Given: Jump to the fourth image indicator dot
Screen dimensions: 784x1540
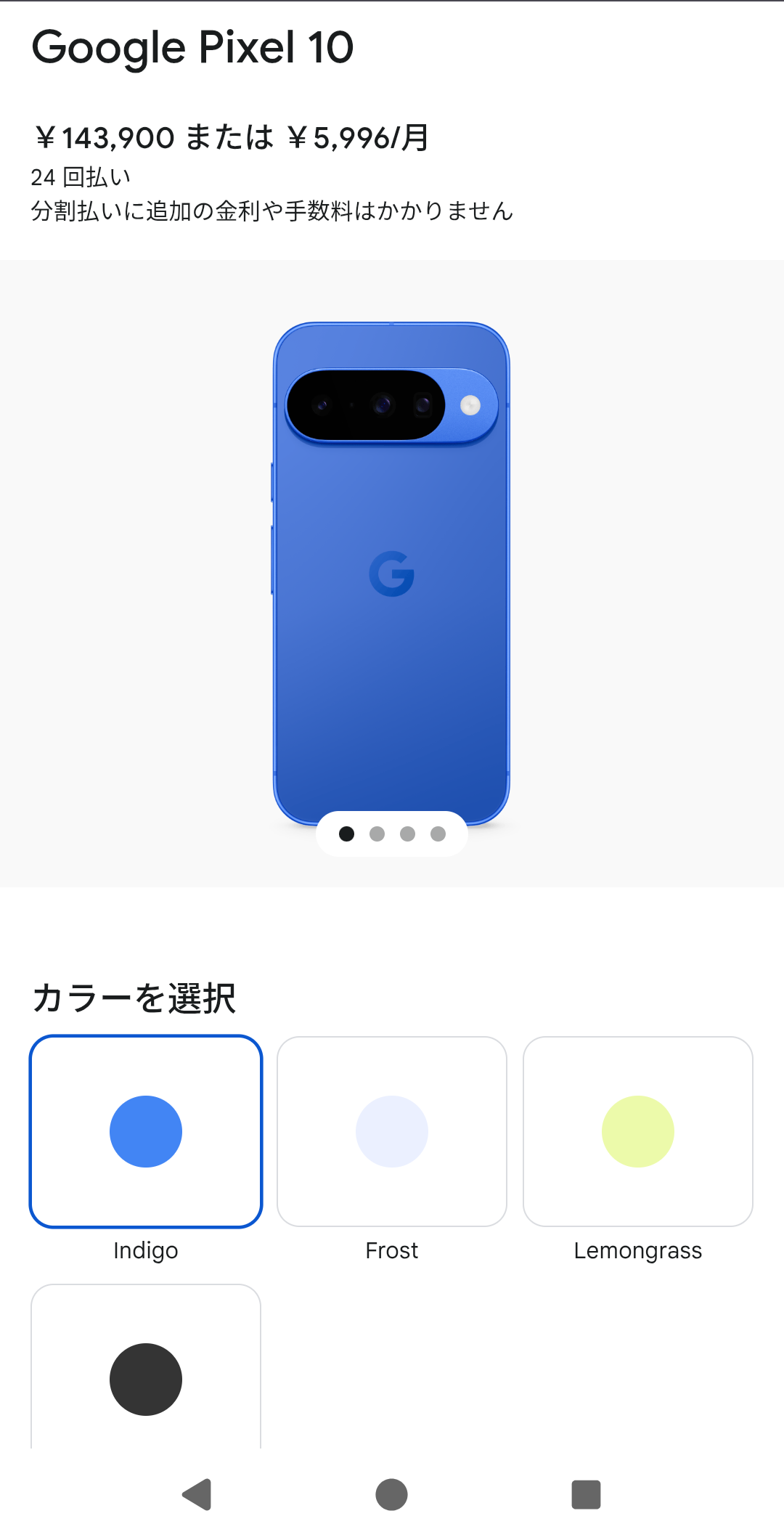Looking at the screenshot, I should (x=438, y=834).
